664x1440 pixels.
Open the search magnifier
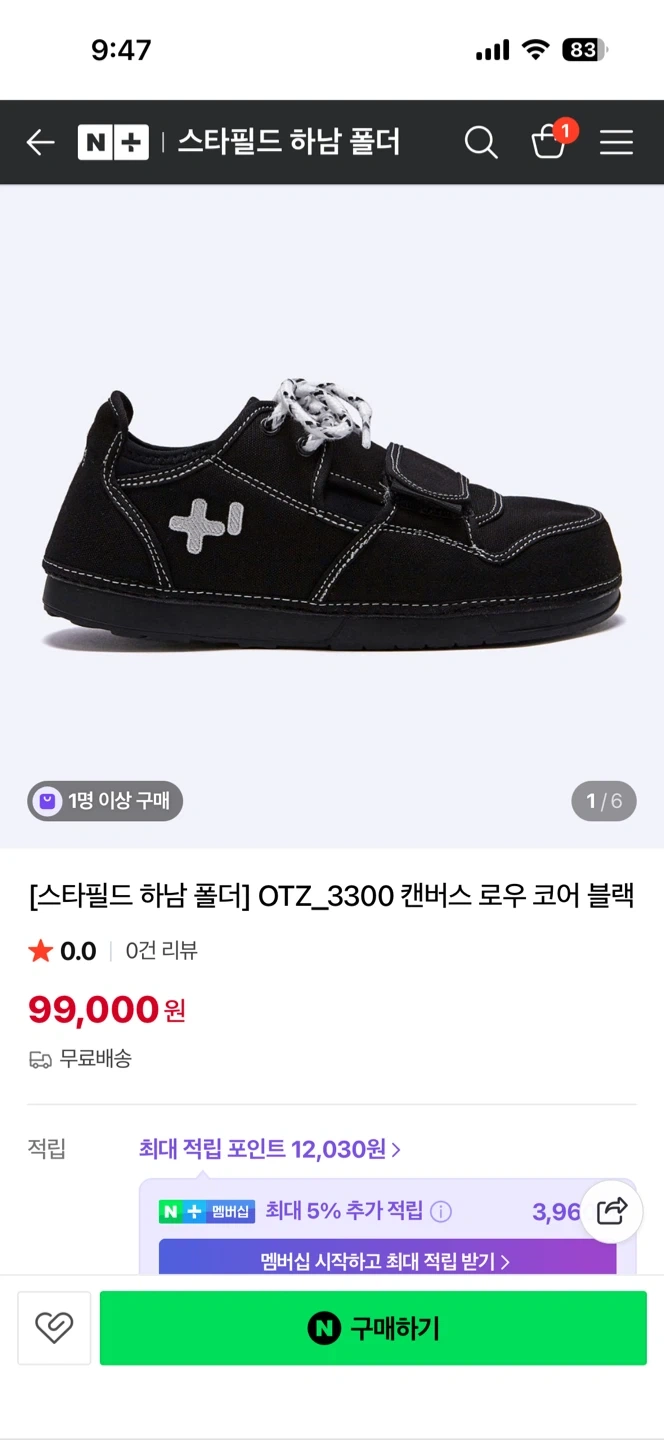pyautogui.click(x=481, y=143)
